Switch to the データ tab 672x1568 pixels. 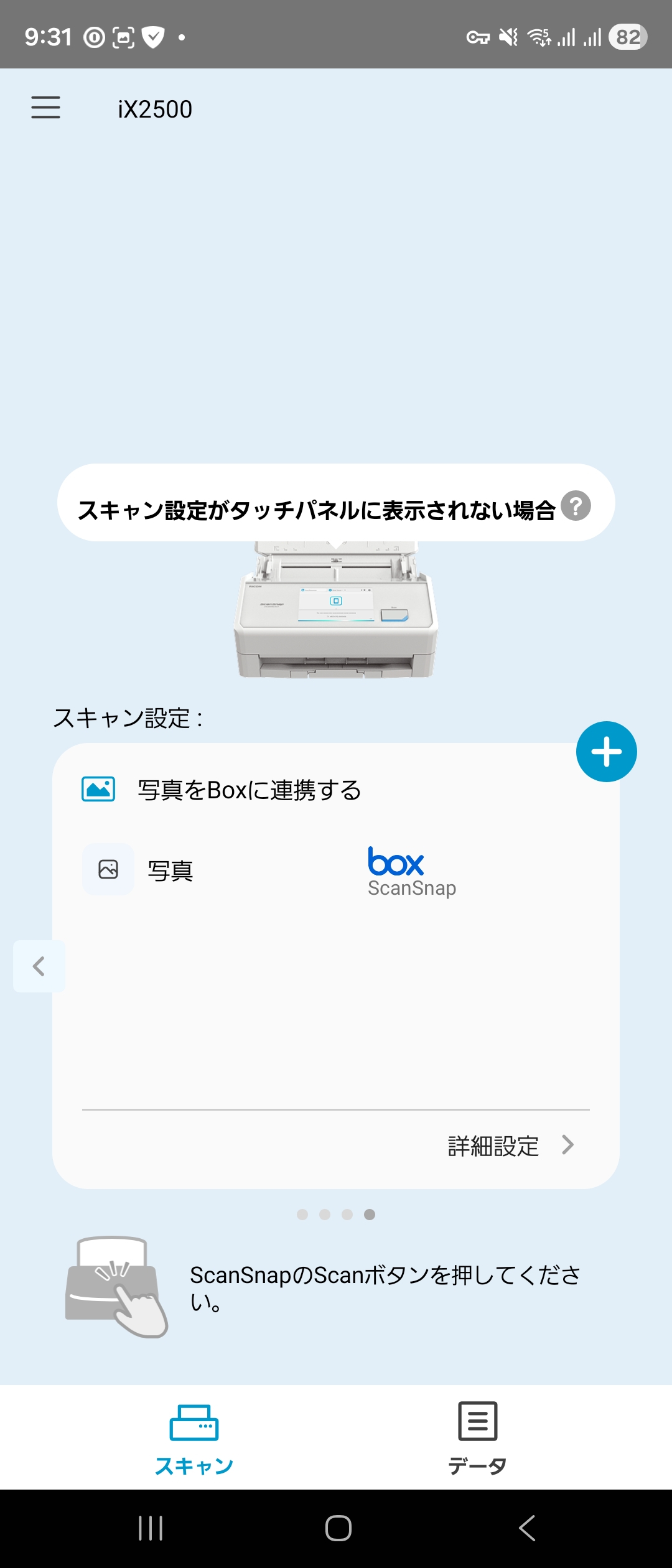tap(477, 1438)
